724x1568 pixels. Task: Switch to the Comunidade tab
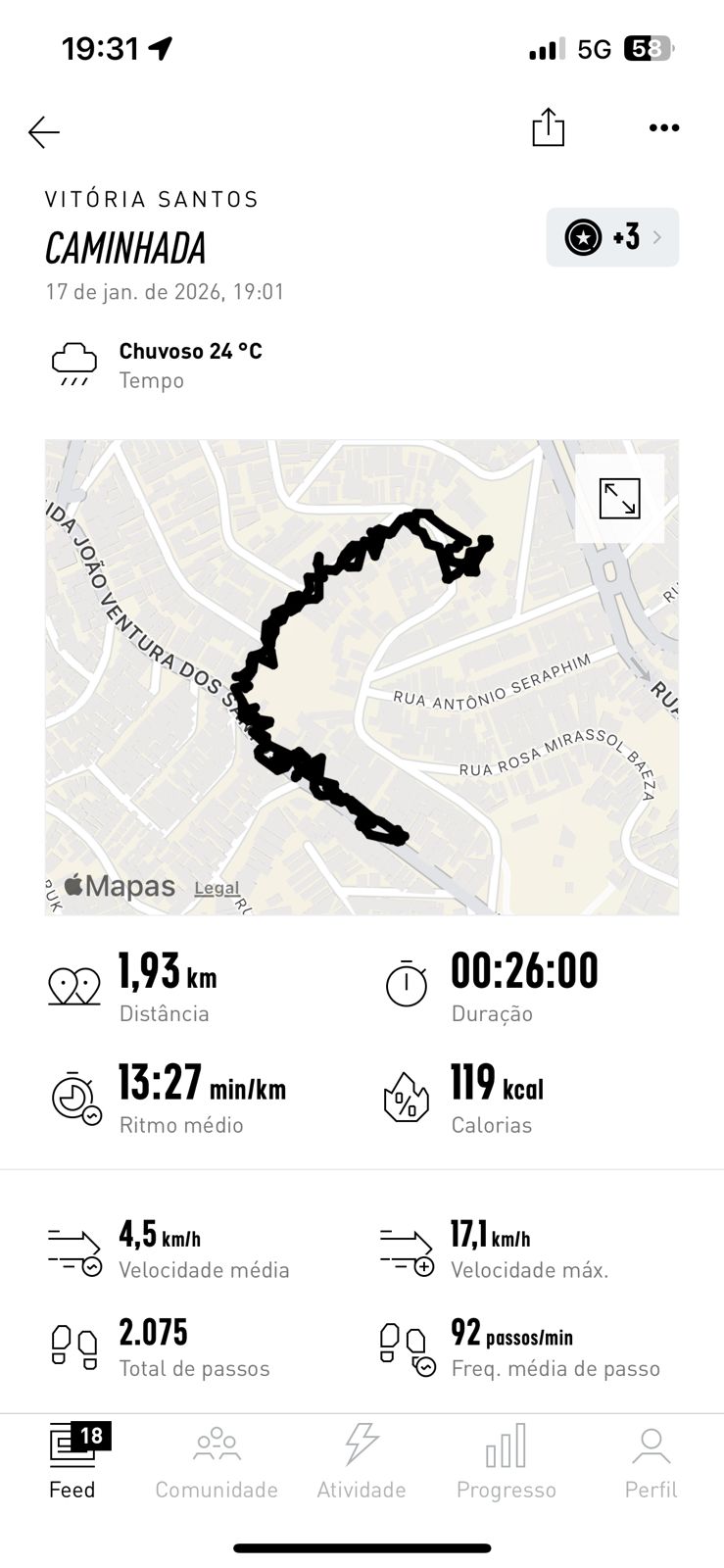[217, 1461]
